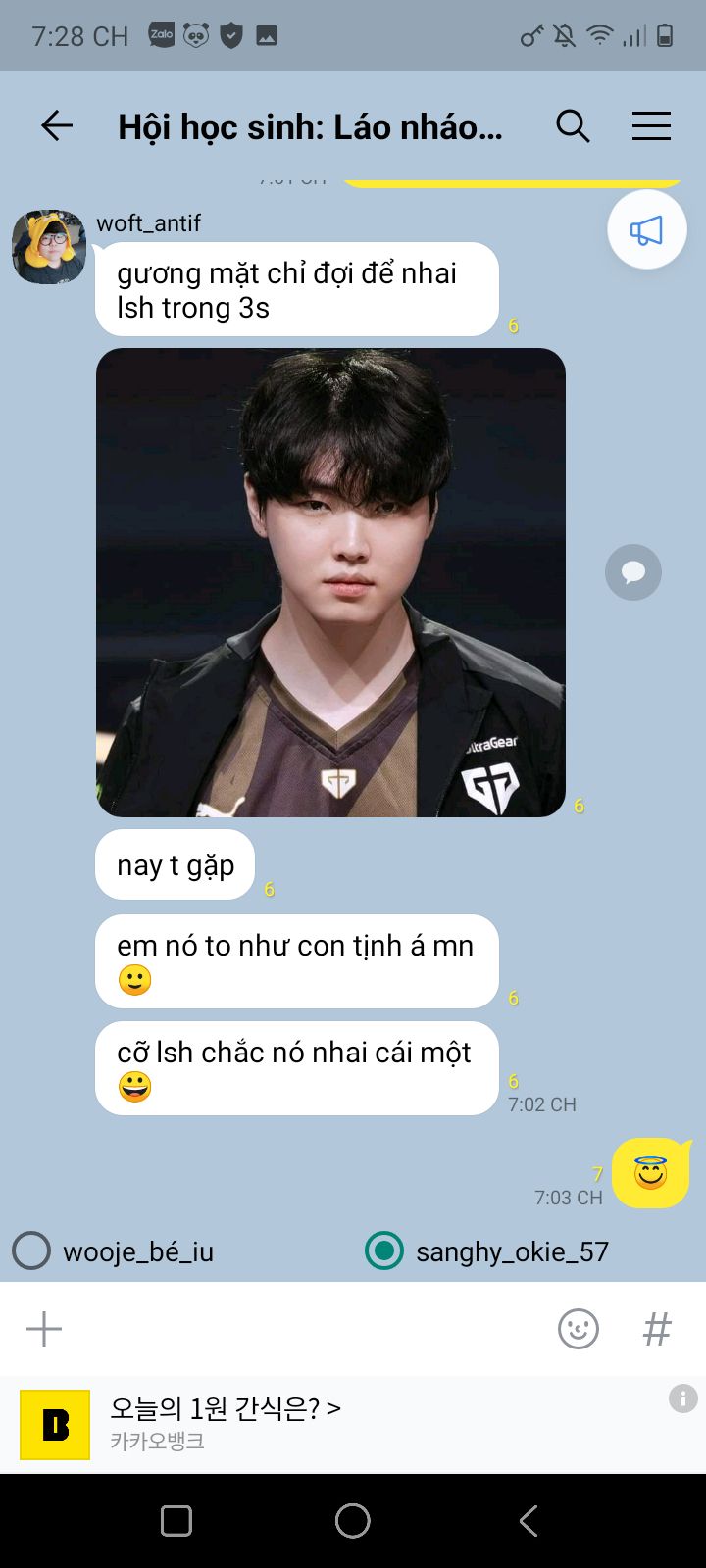Viewport: 706px width, 1568px height.
Task: Tap the system back button
Action: click(x=529, y=1521)
